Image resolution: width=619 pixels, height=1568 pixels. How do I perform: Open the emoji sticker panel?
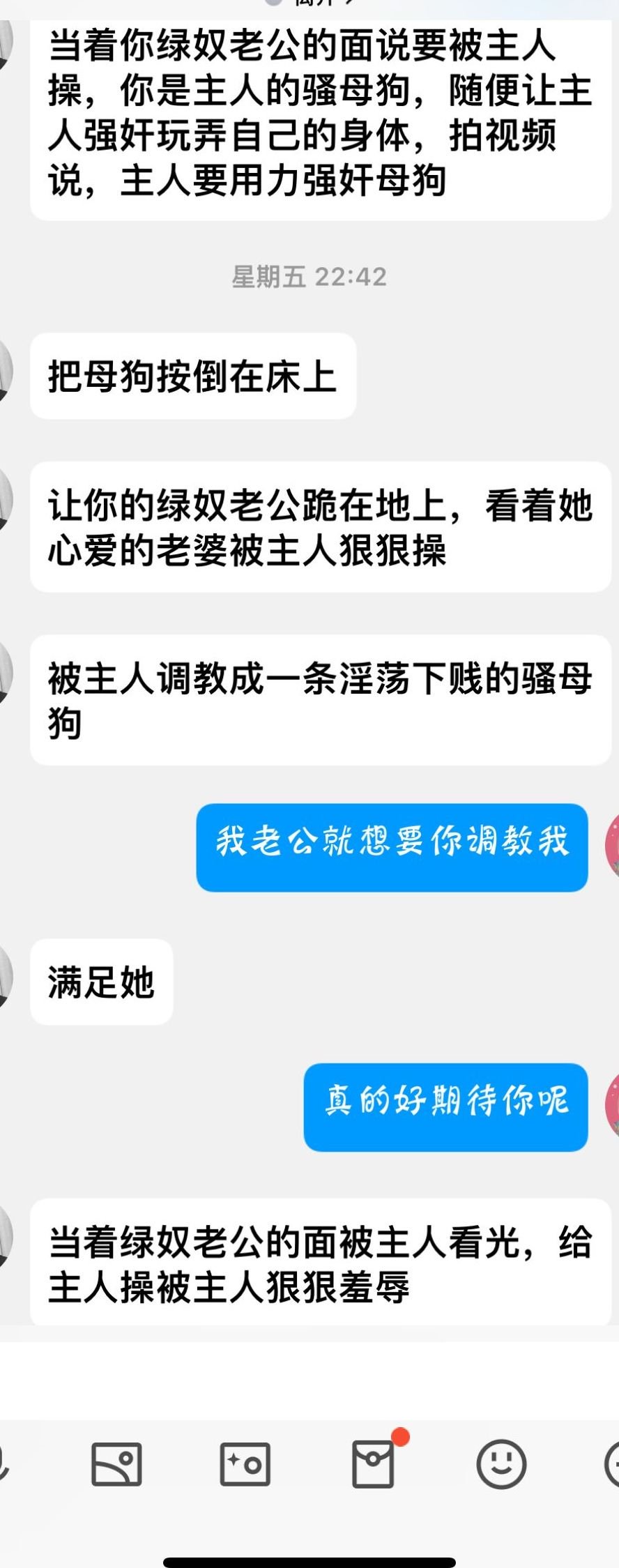pos(500,1464)
